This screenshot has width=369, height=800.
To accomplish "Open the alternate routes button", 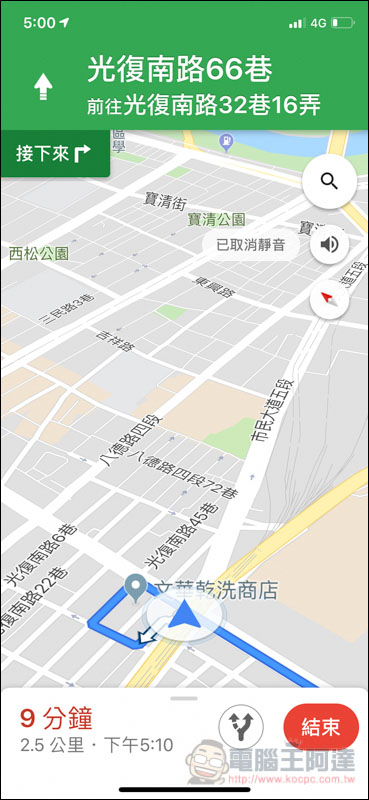I will coord(240,726).
